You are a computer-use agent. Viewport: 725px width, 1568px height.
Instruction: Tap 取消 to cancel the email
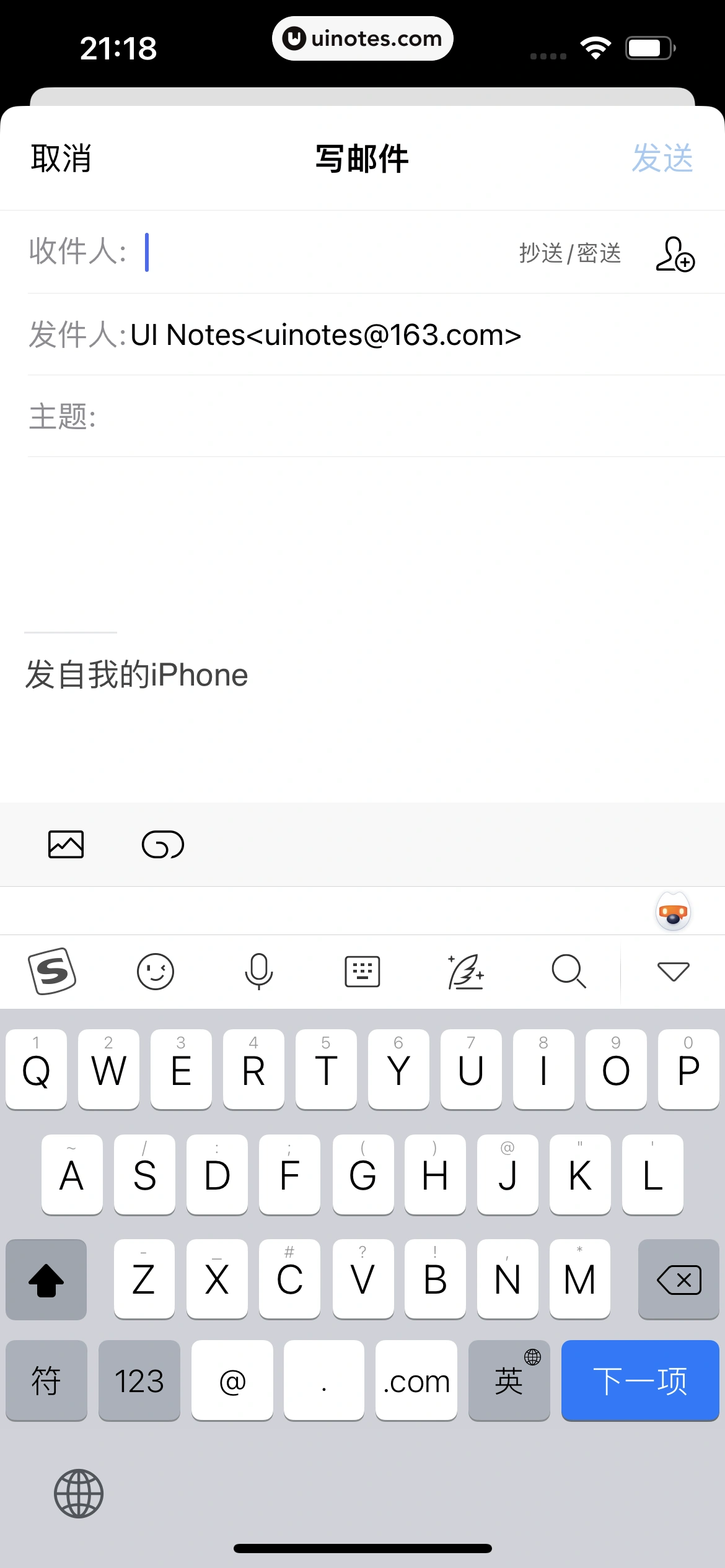pyautogui.click(x=61, y=159)
